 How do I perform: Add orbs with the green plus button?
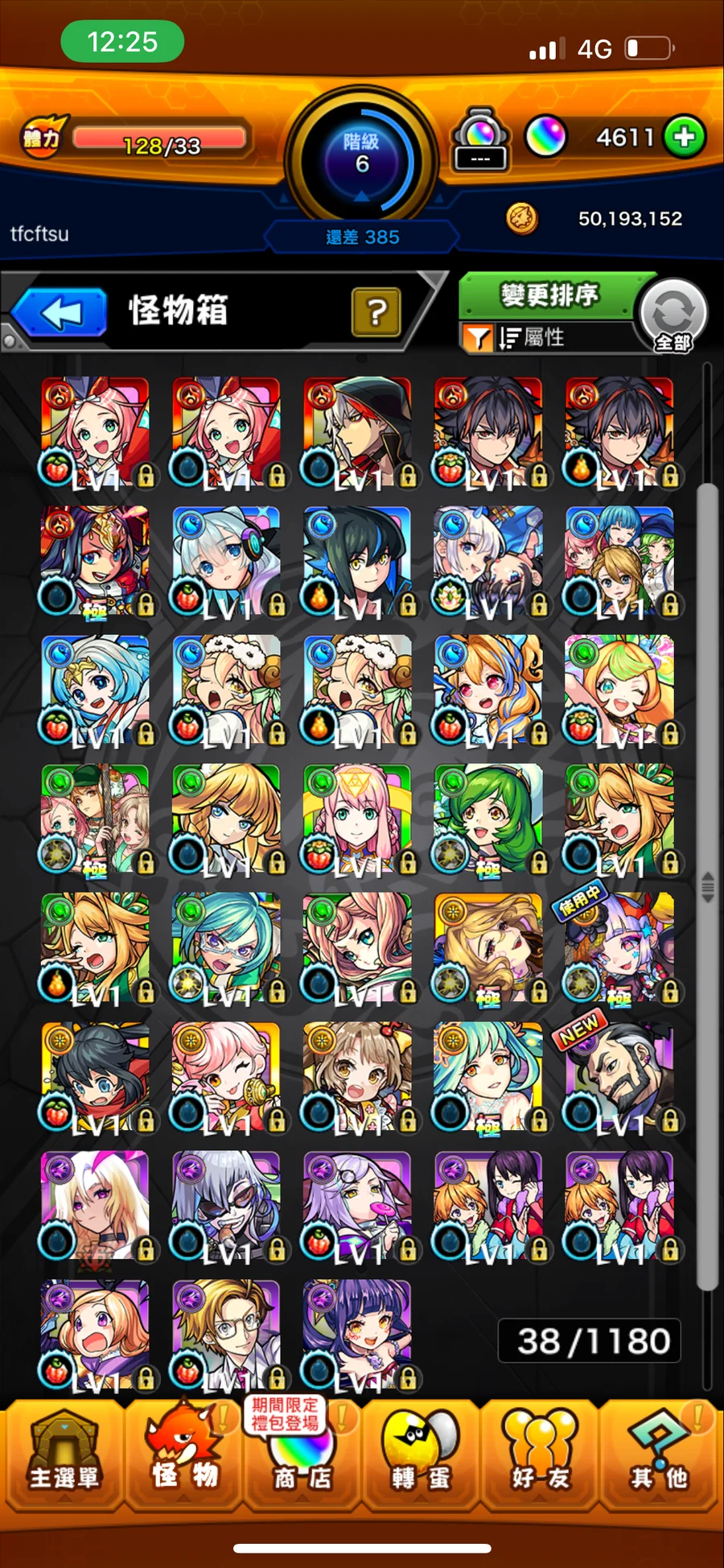point(685,137)
